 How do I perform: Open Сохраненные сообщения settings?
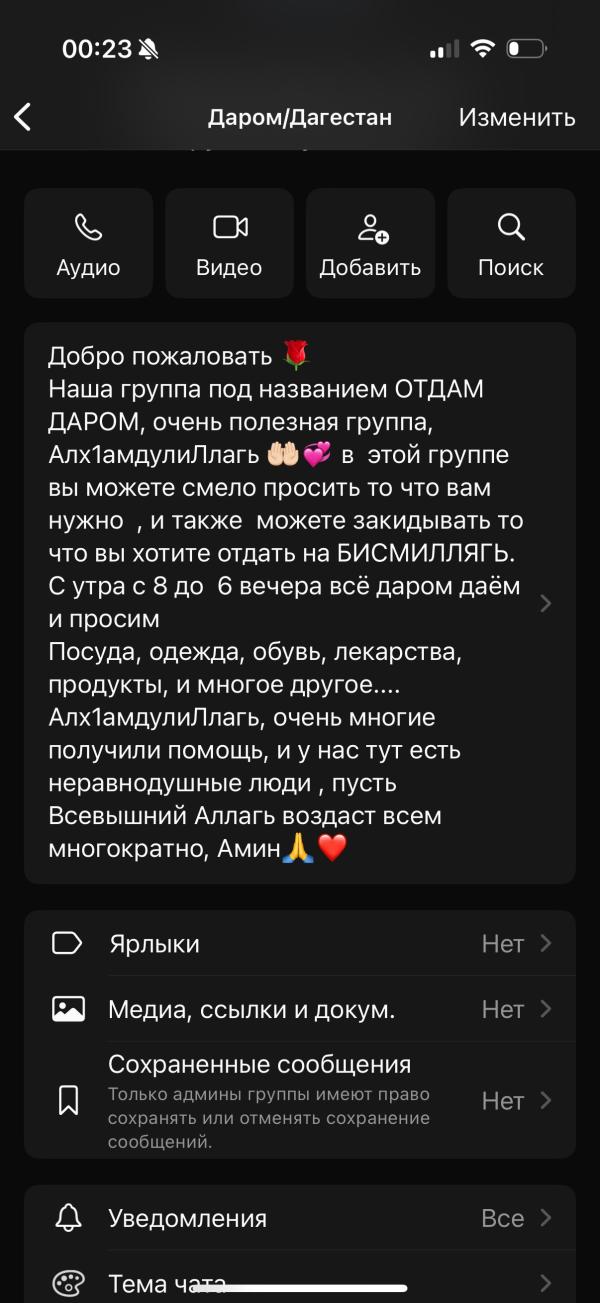(x=300, y=1100)
